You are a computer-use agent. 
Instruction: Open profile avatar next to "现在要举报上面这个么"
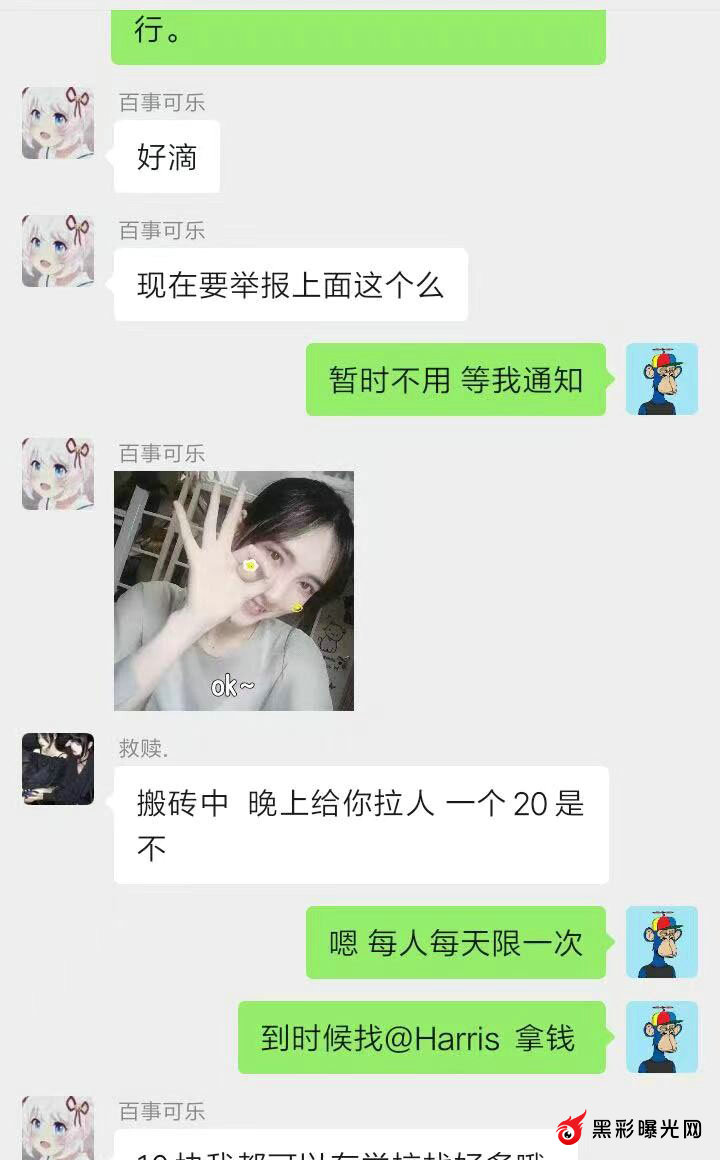tap(58, 251)
